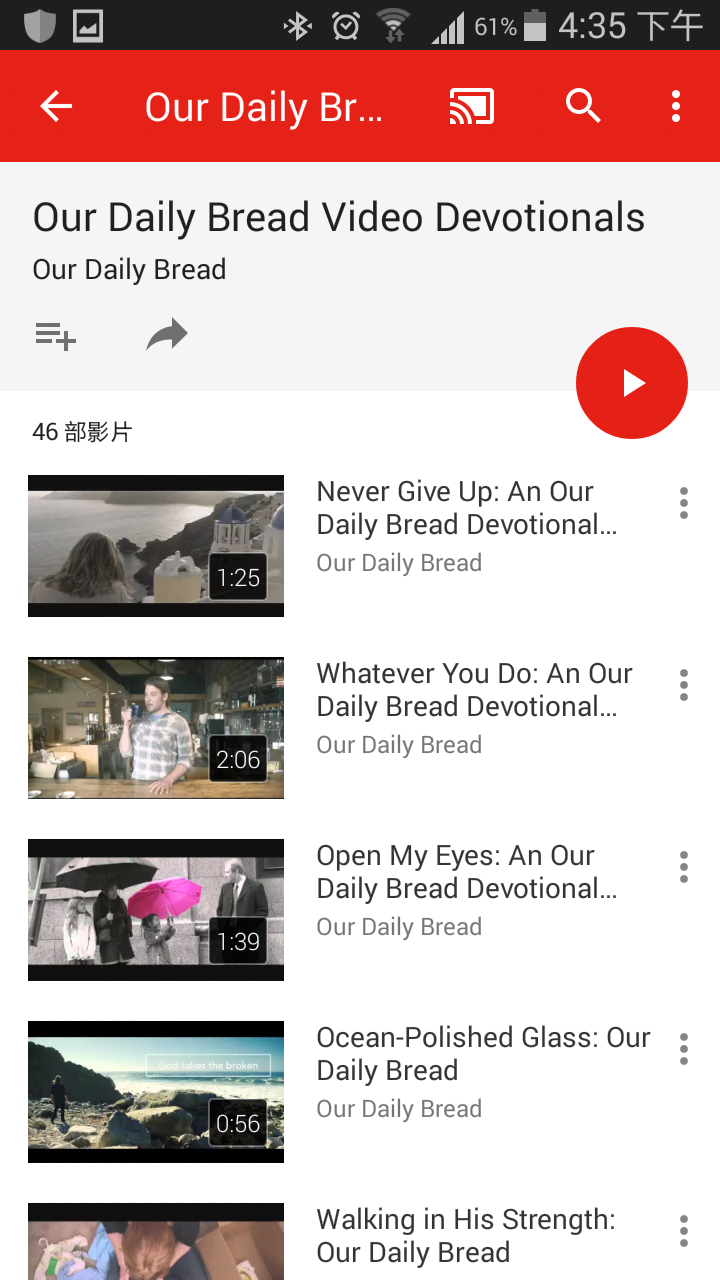The image size is (720, 1280).
Task: Open search in the app bar
Action: coord(583,106)
